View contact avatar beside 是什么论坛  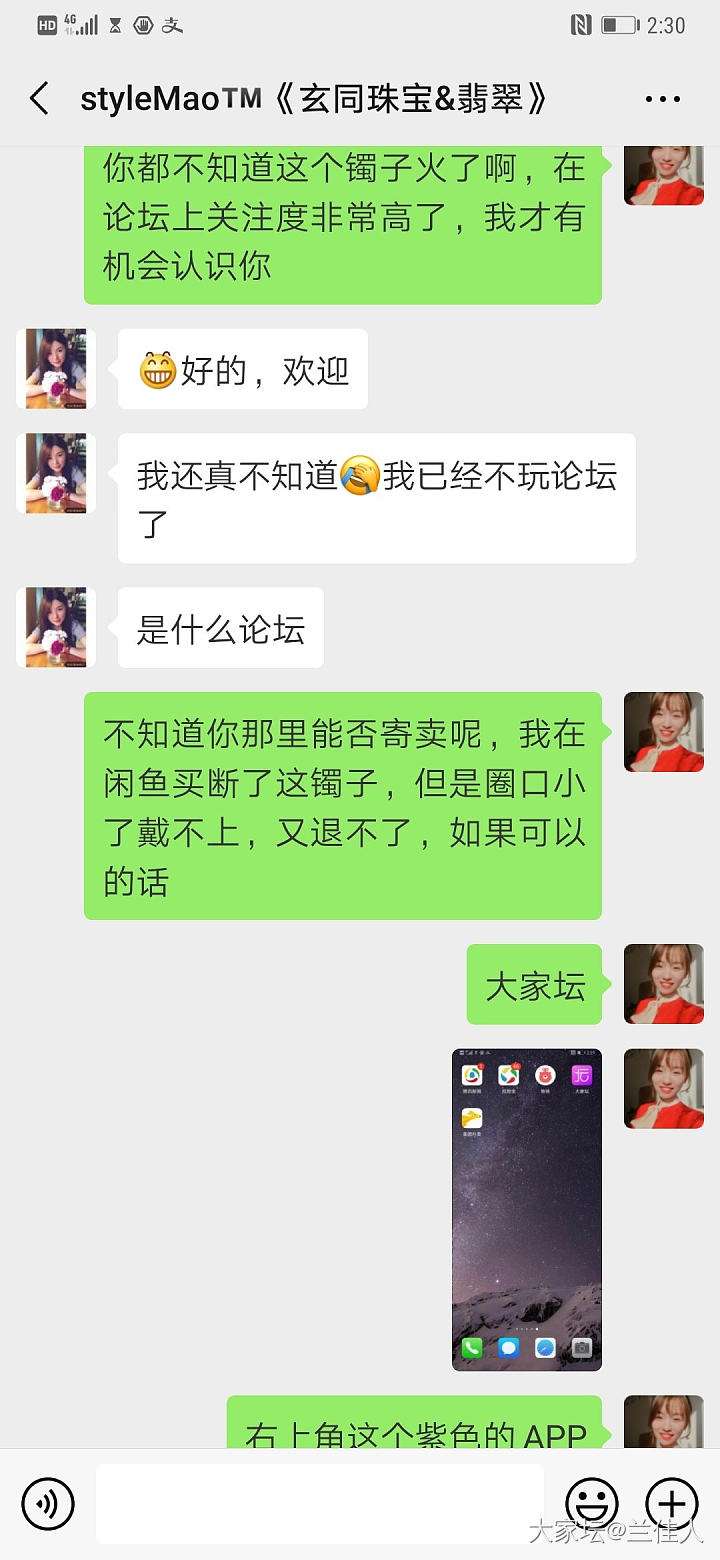(x=56, y=627)
